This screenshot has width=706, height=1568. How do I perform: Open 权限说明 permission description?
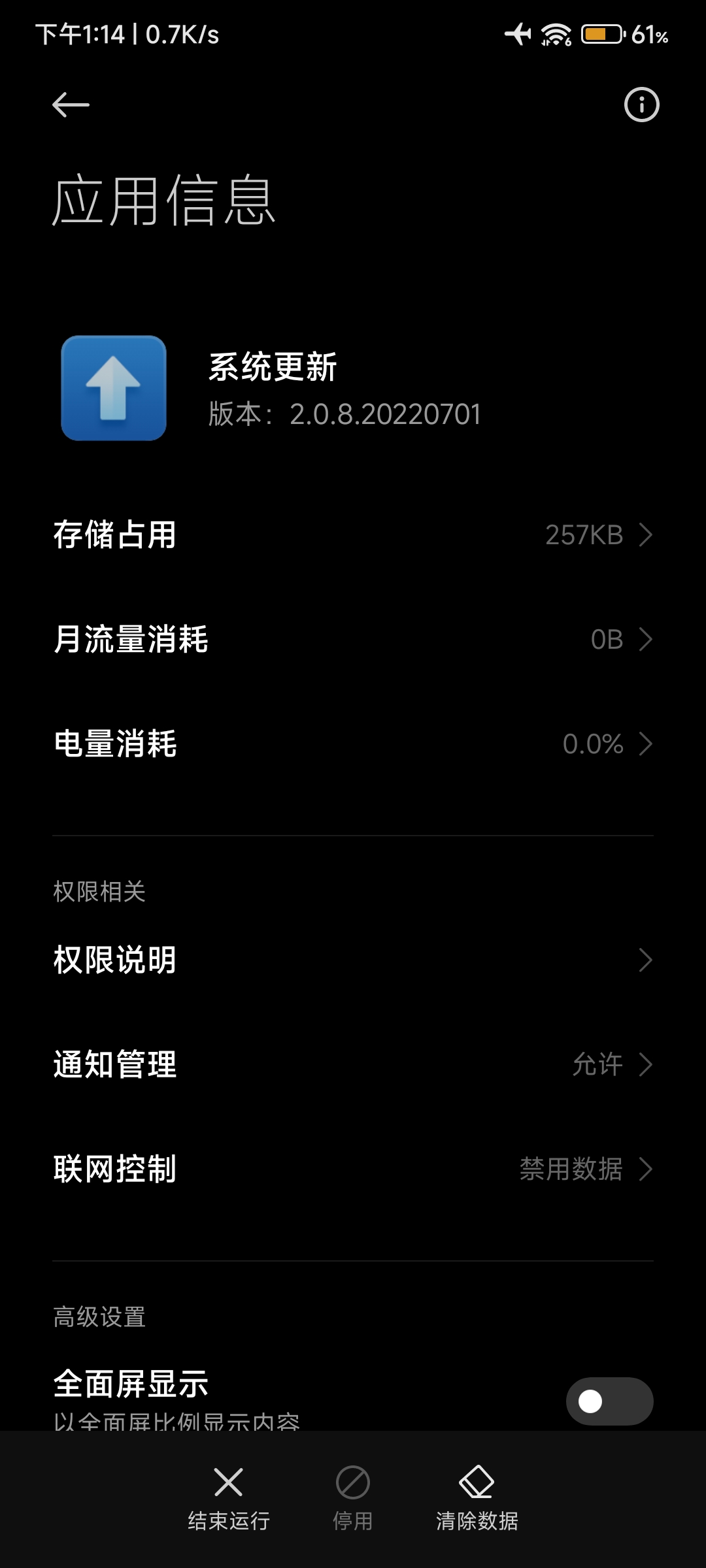point(353,960)
